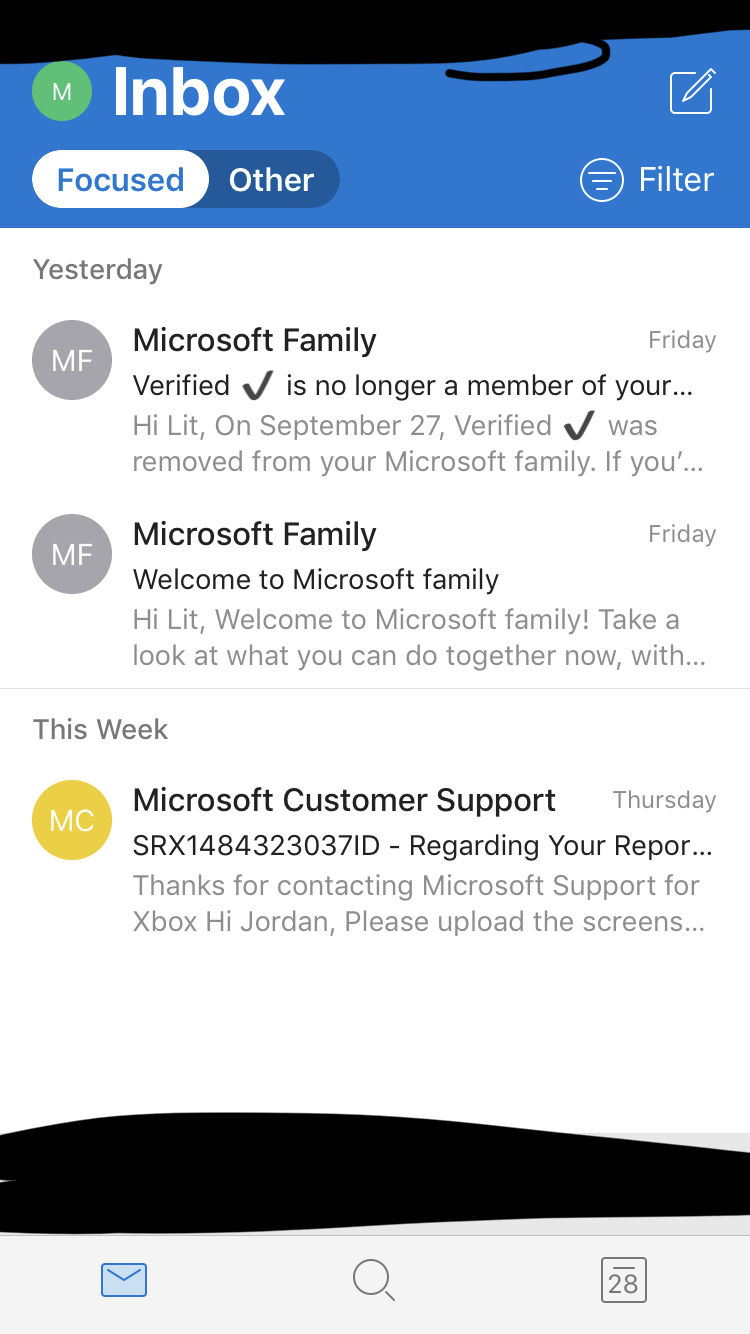Open the Filter options
Image resolution: width=750 pixels, height=1334 pixels.
647,180
